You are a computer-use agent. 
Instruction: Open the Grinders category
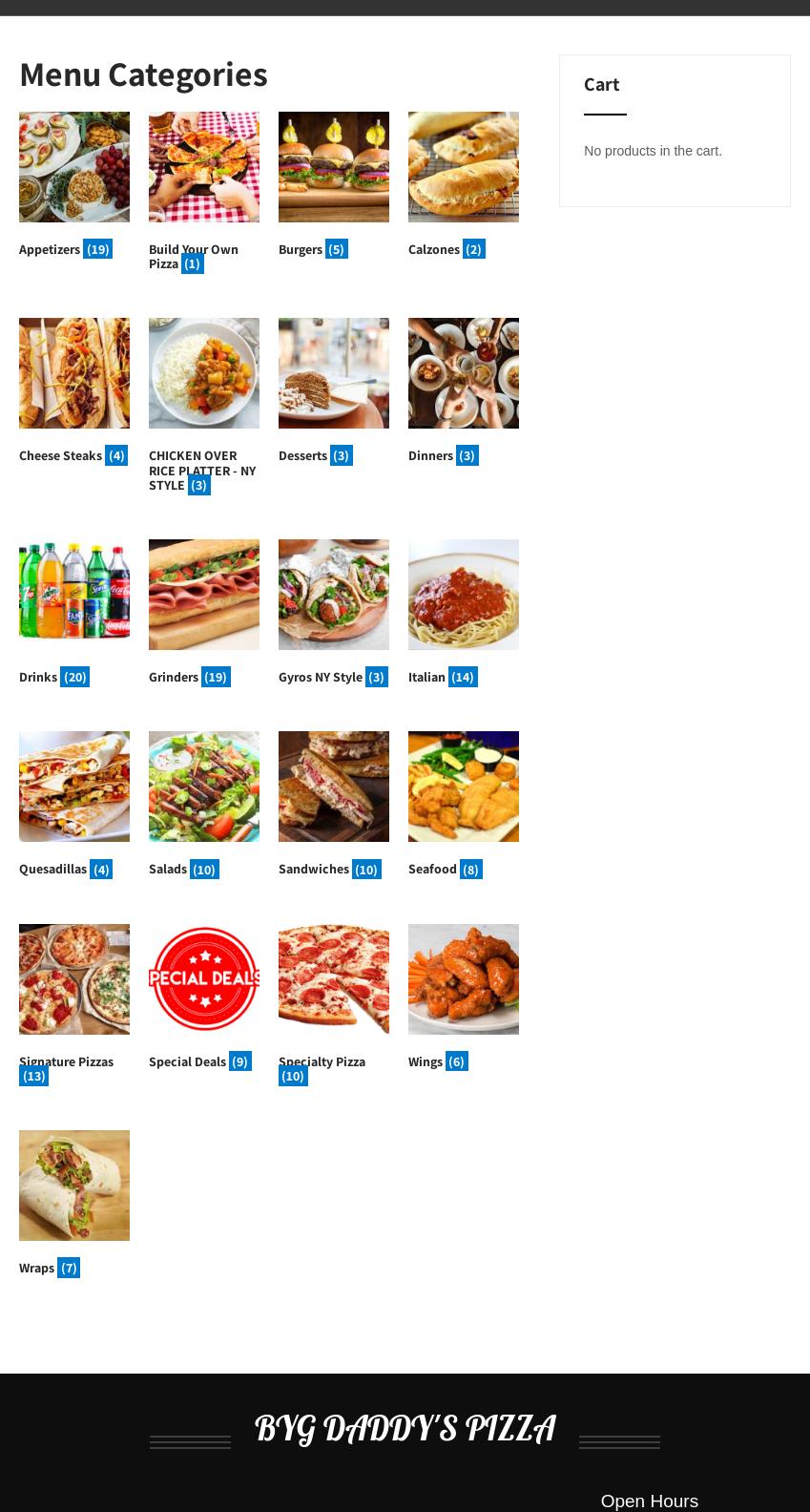[x=204, y=595]
